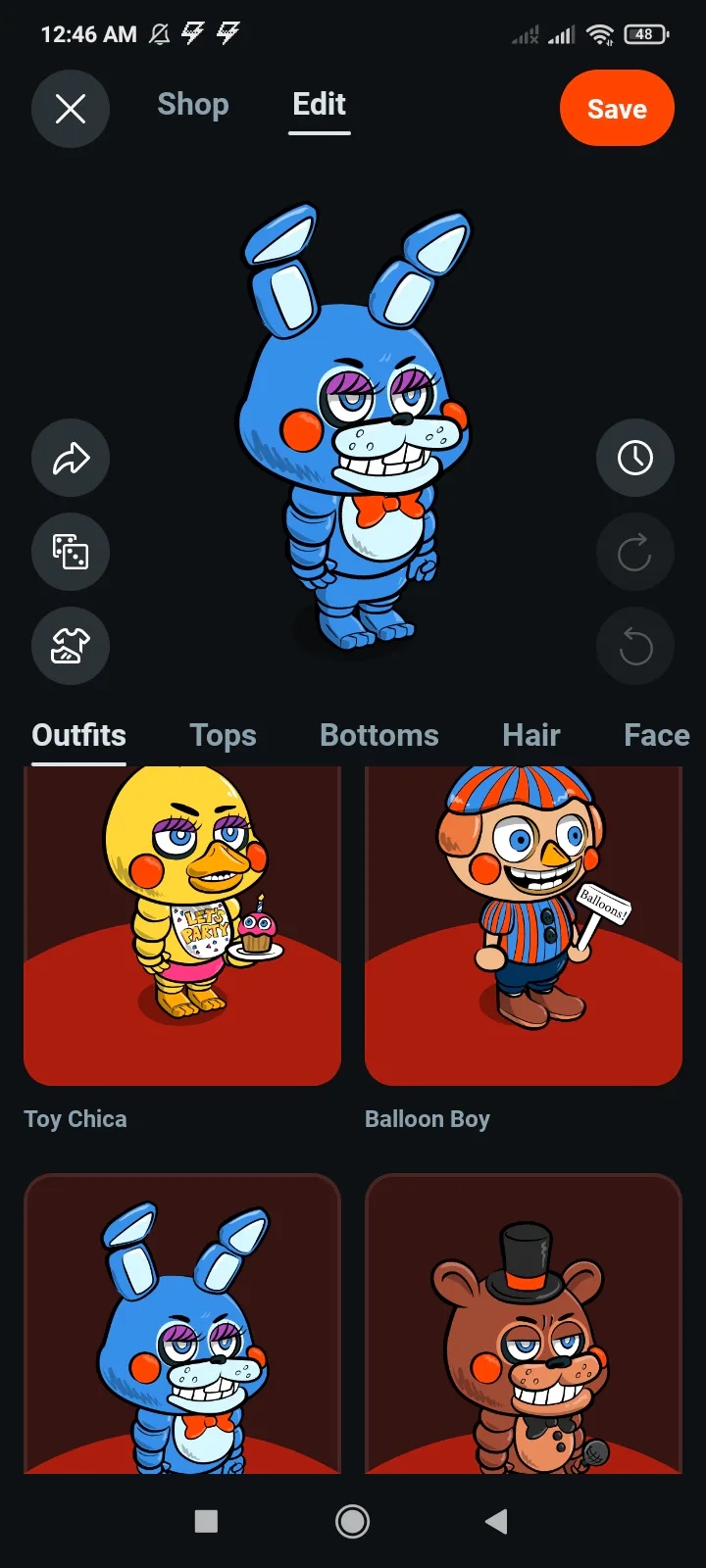Go back with the system back button

pos(497,1521)
